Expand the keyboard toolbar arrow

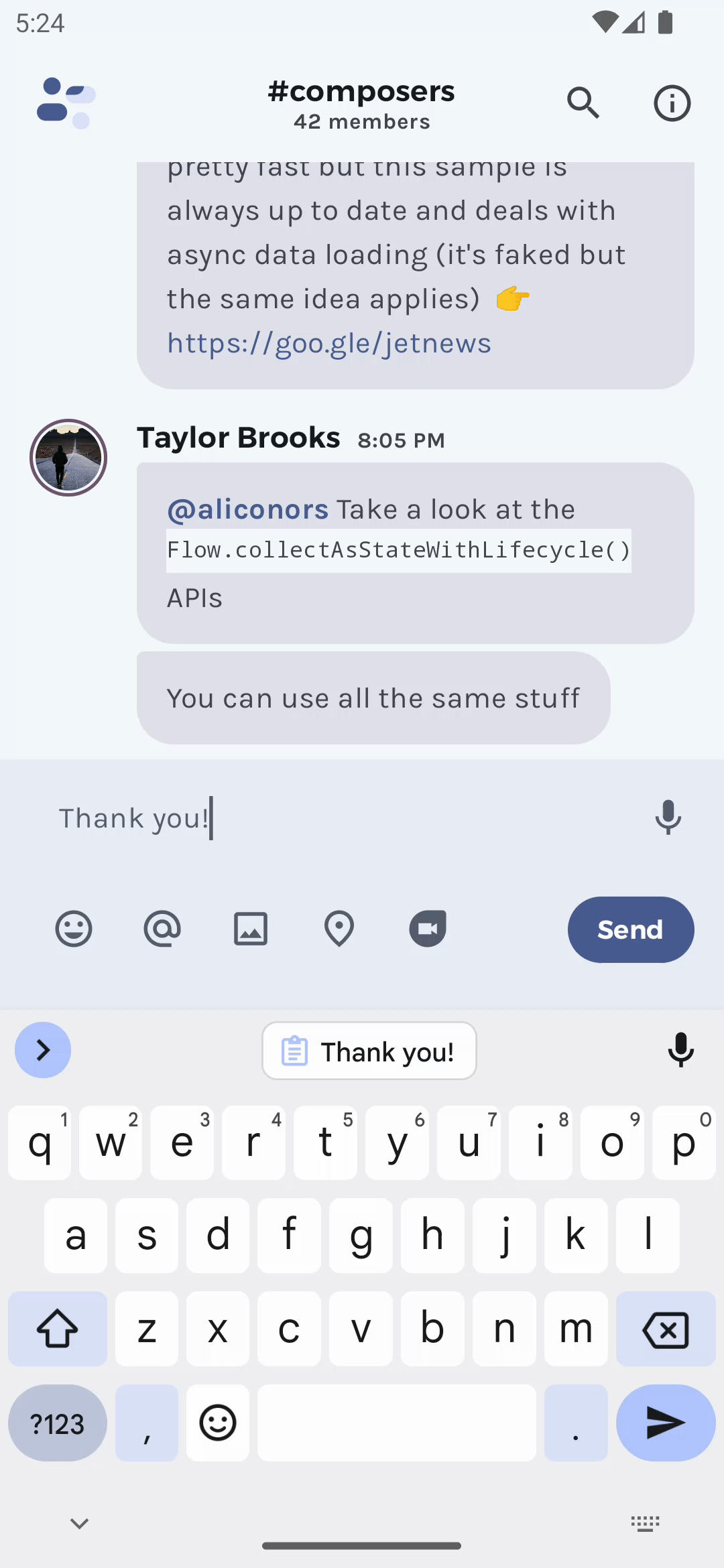pos(43,1050)
